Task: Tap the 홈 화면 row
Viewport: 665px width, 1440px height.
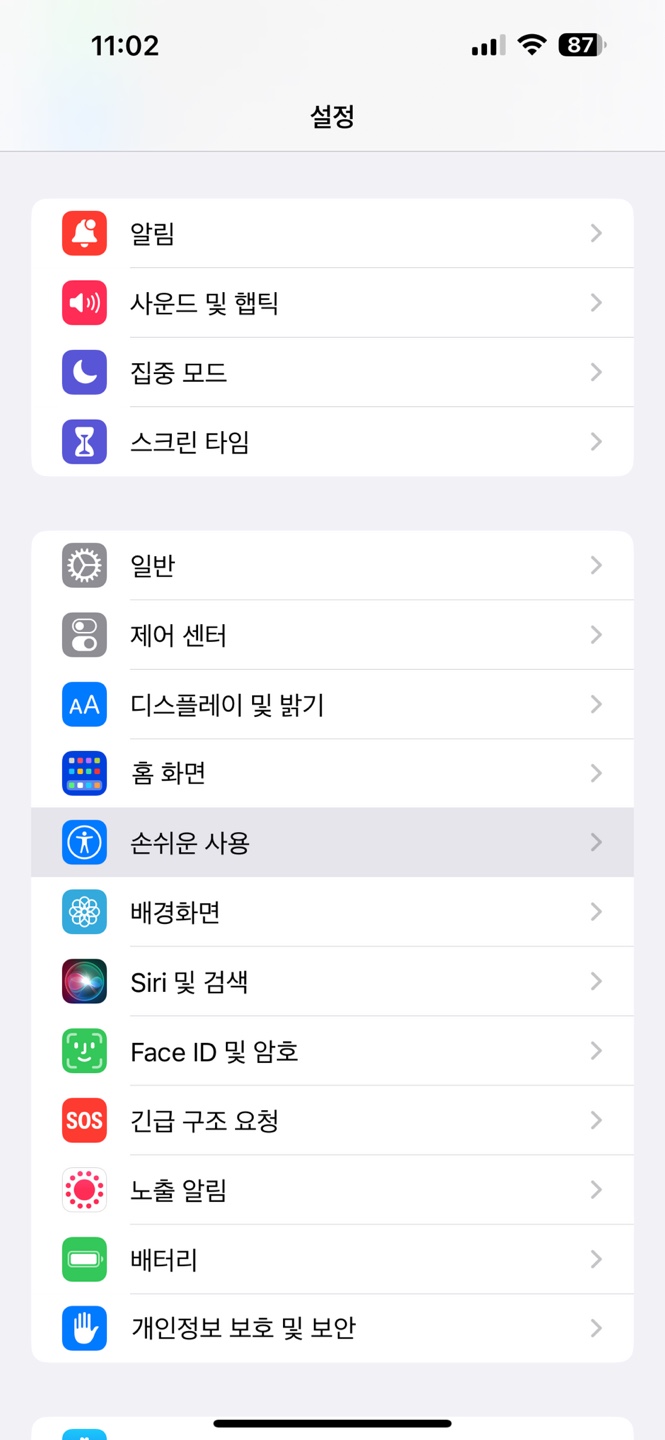Action: pyautogui.click(x=332, y=774)
